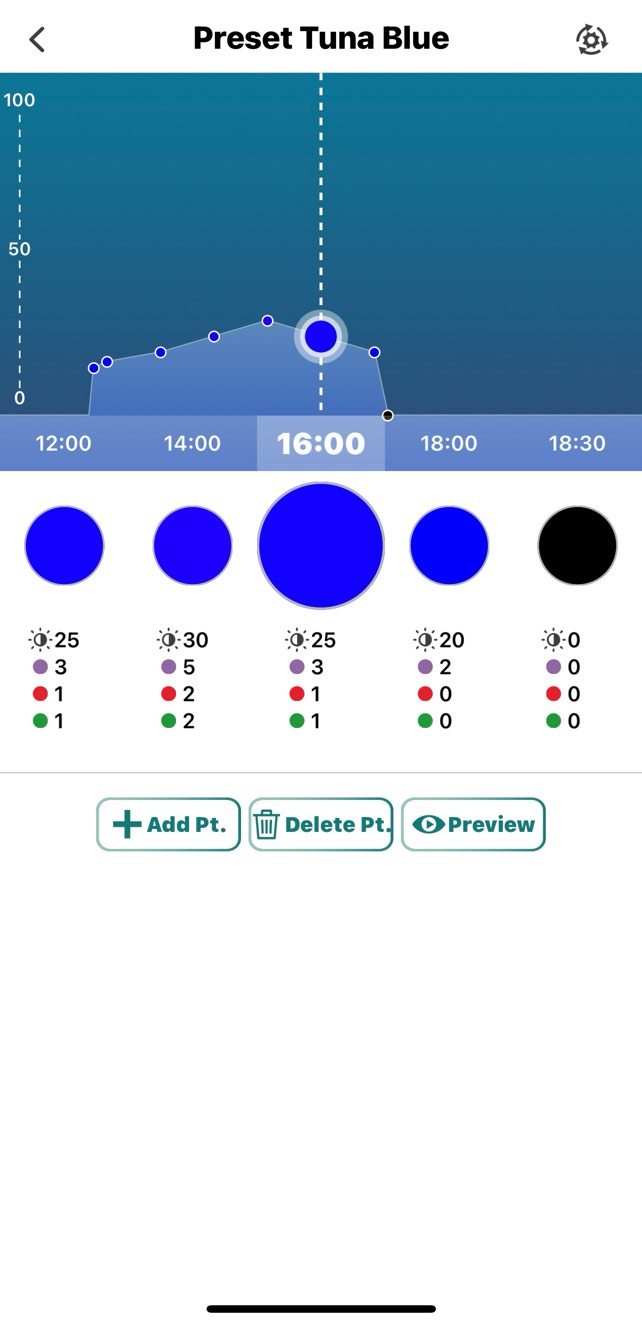The image size is (642, 1325).
Task: Jump to the 18:30 time slot
Action: click(577, 443)
